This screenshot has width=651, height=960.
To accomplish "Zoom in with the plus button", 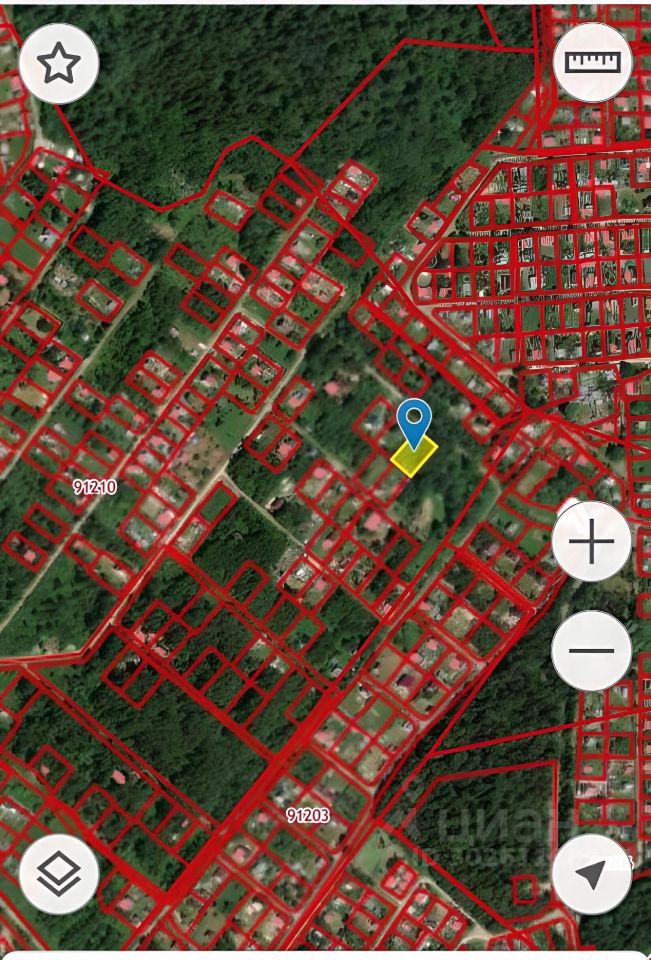I will click(592, 543).
